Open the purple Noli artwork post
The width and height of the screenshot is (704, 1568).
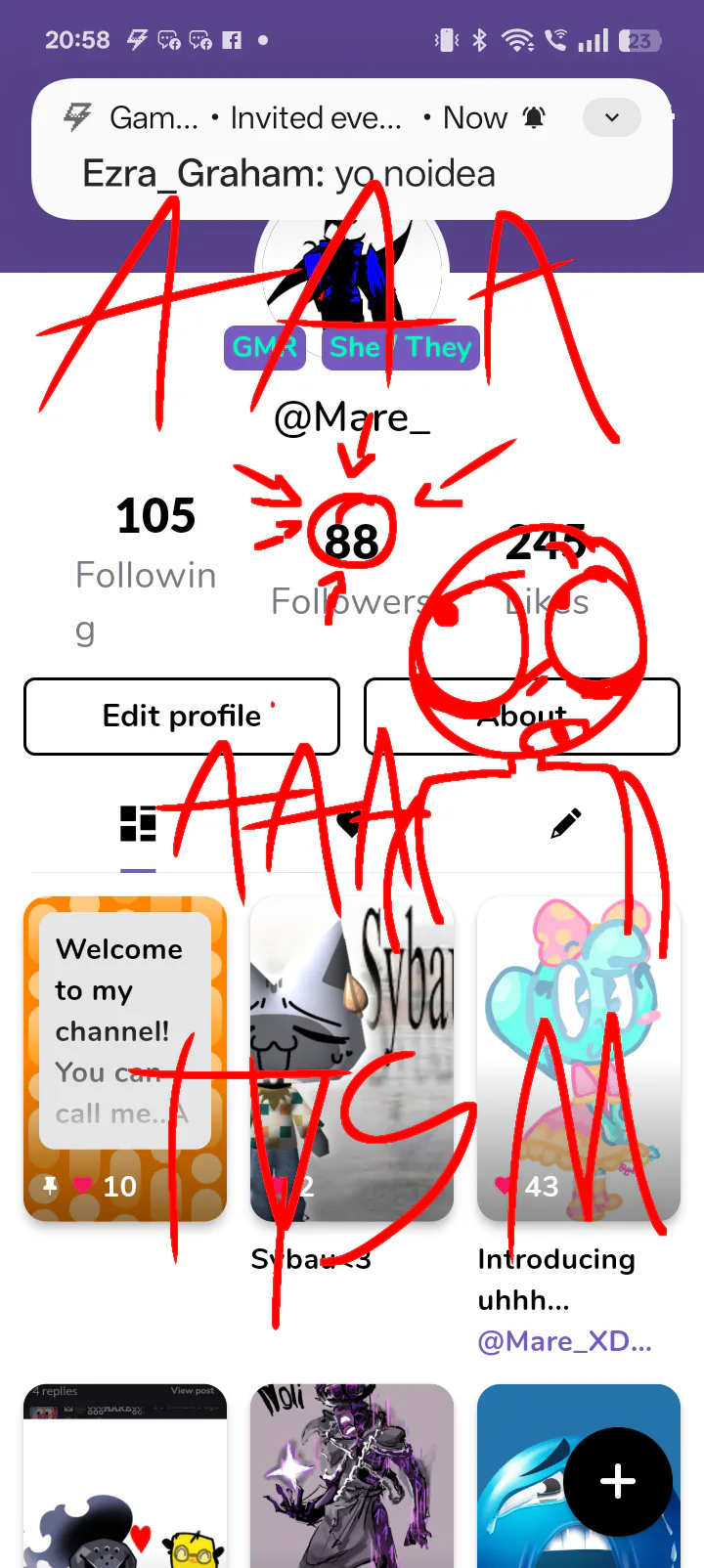(352, 1476)
